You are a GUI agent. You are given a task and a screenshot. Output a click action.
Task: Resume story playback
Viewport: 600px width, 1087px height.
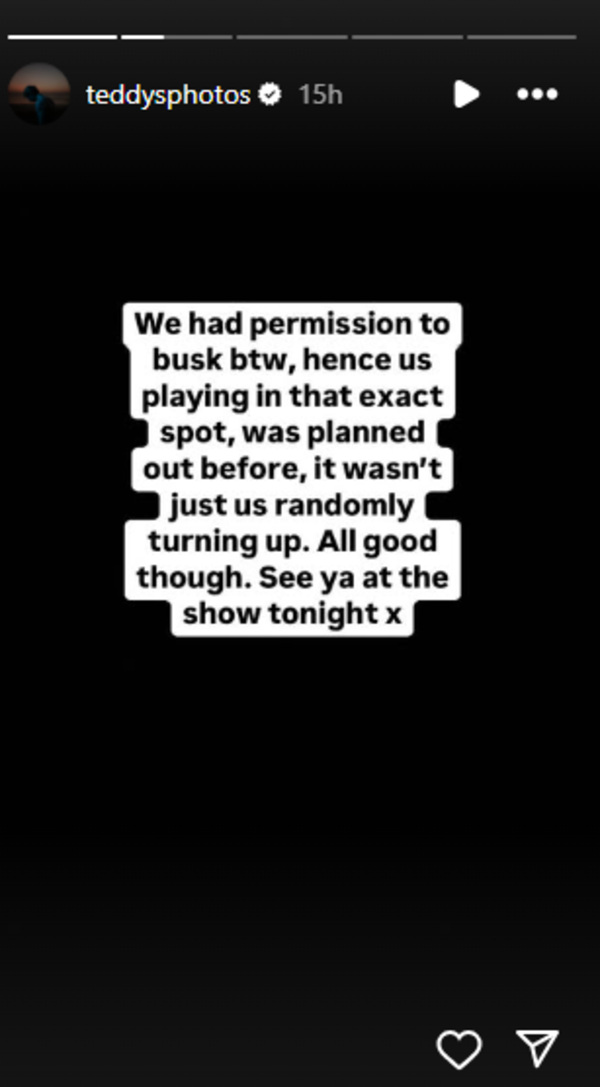[x=465, y=94]
